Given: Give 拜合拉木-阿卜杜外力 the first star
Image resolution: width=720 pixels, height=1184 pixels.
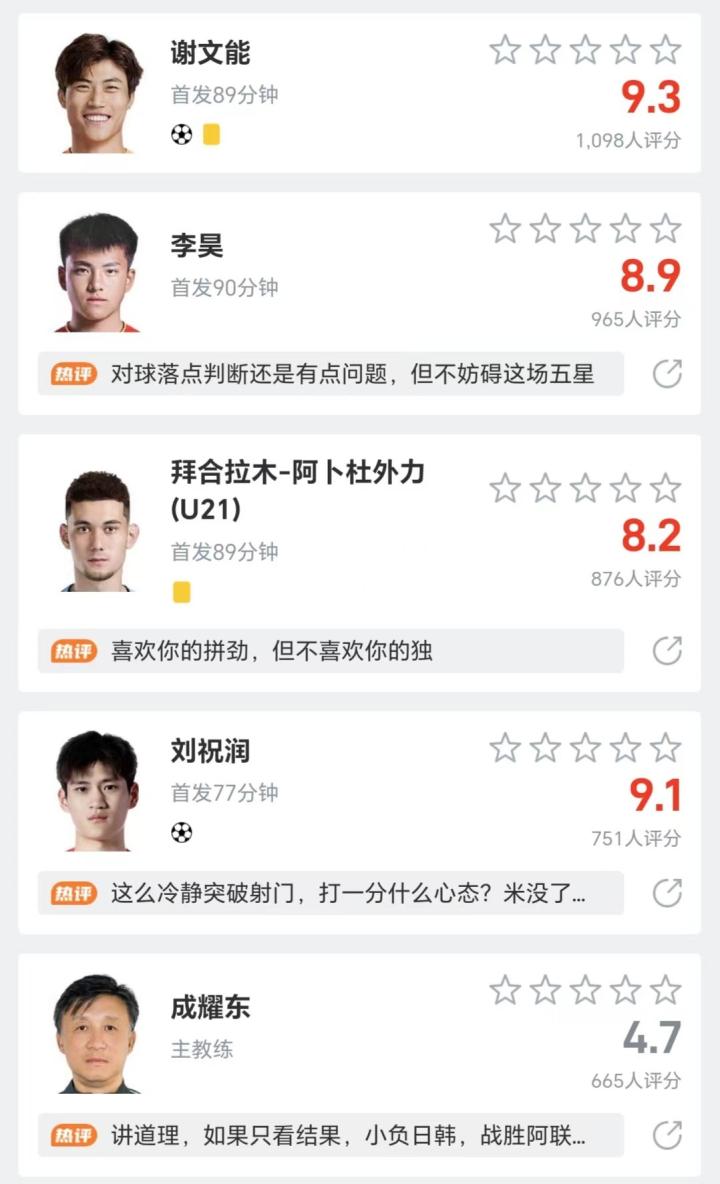Looking at the screenshot, I should pos(506,488).
